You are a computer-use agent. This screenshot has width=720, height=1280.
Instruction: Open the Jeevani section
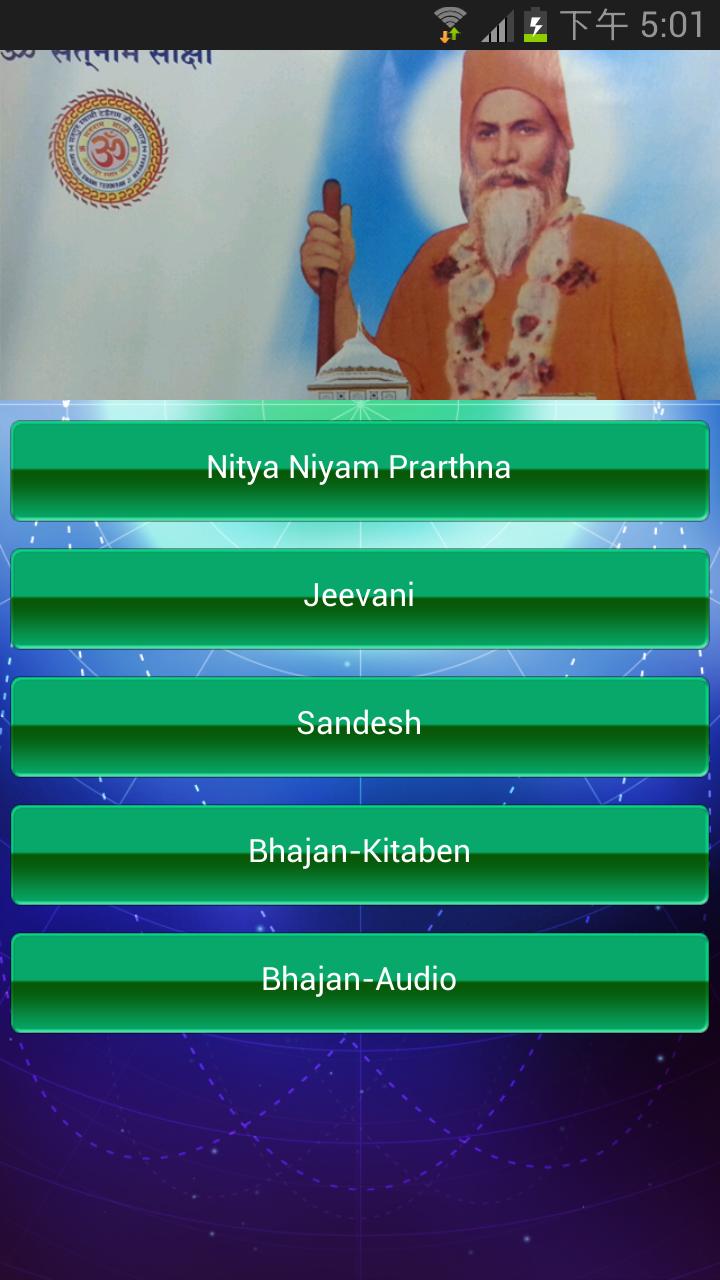click(x=359, y=594)
